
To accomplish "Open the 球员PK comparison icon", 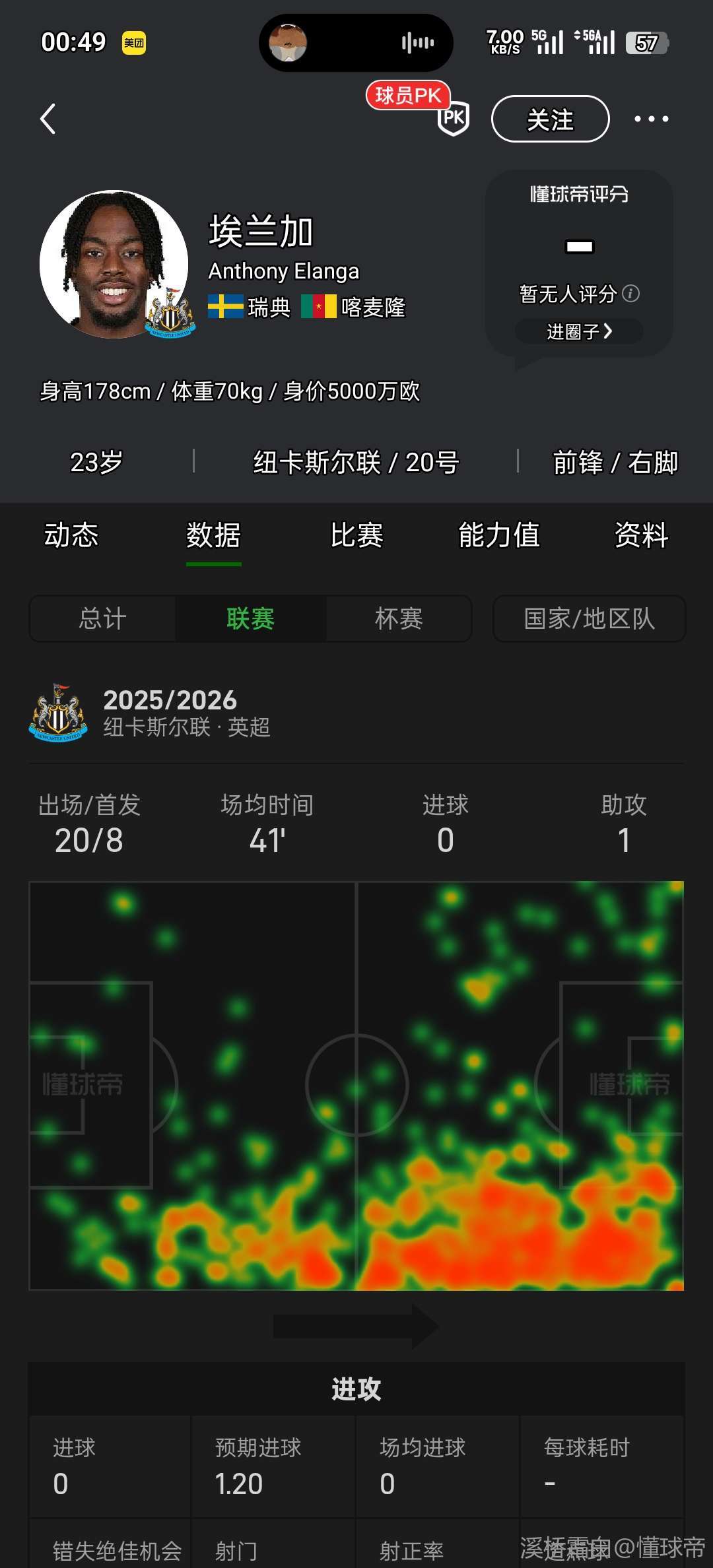I will pos(453,117).
